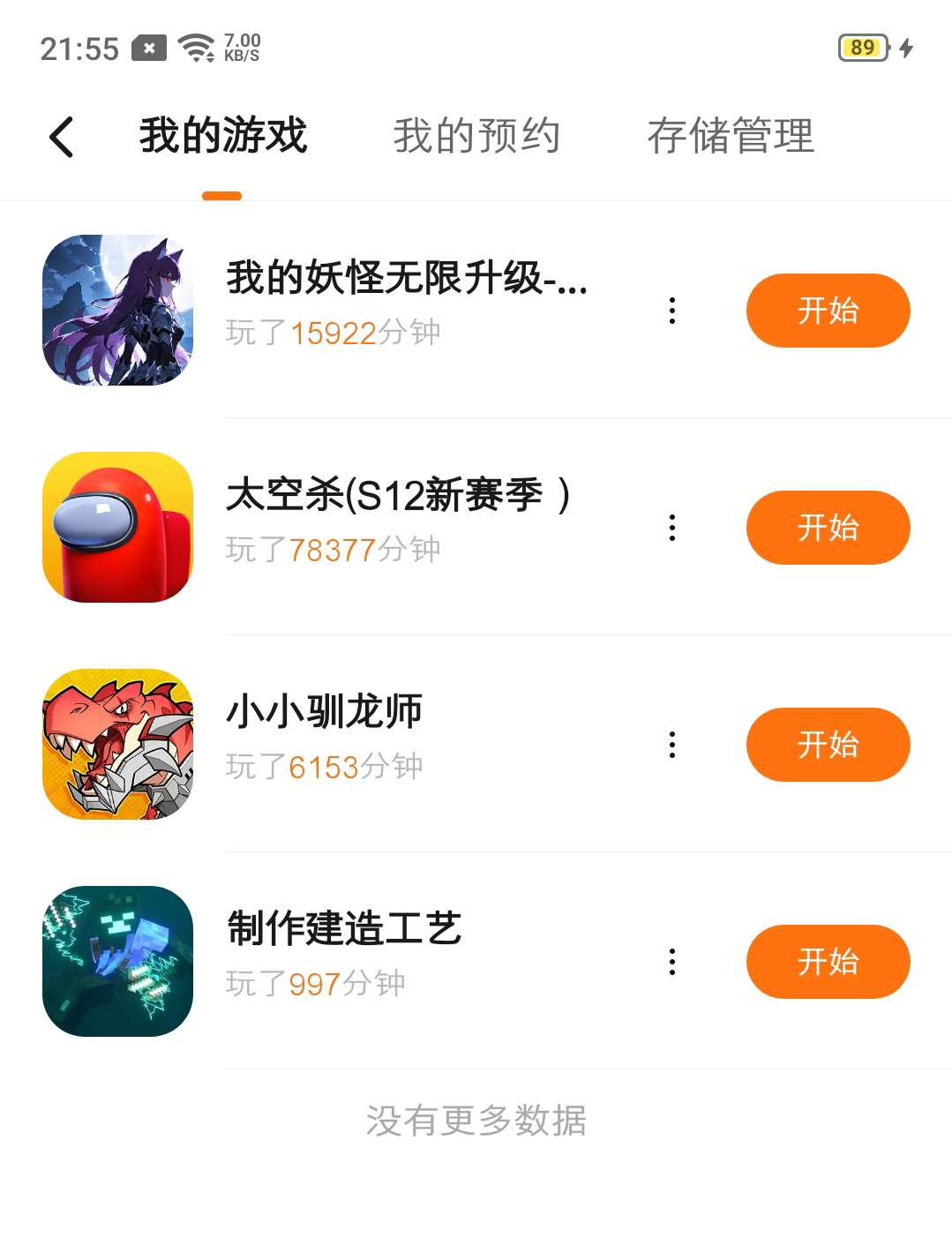Image resolution: width=952 pixels, height=1253 pixels.
Task: Open the 太空杀 game icon
Action: (x=117, y=527)
